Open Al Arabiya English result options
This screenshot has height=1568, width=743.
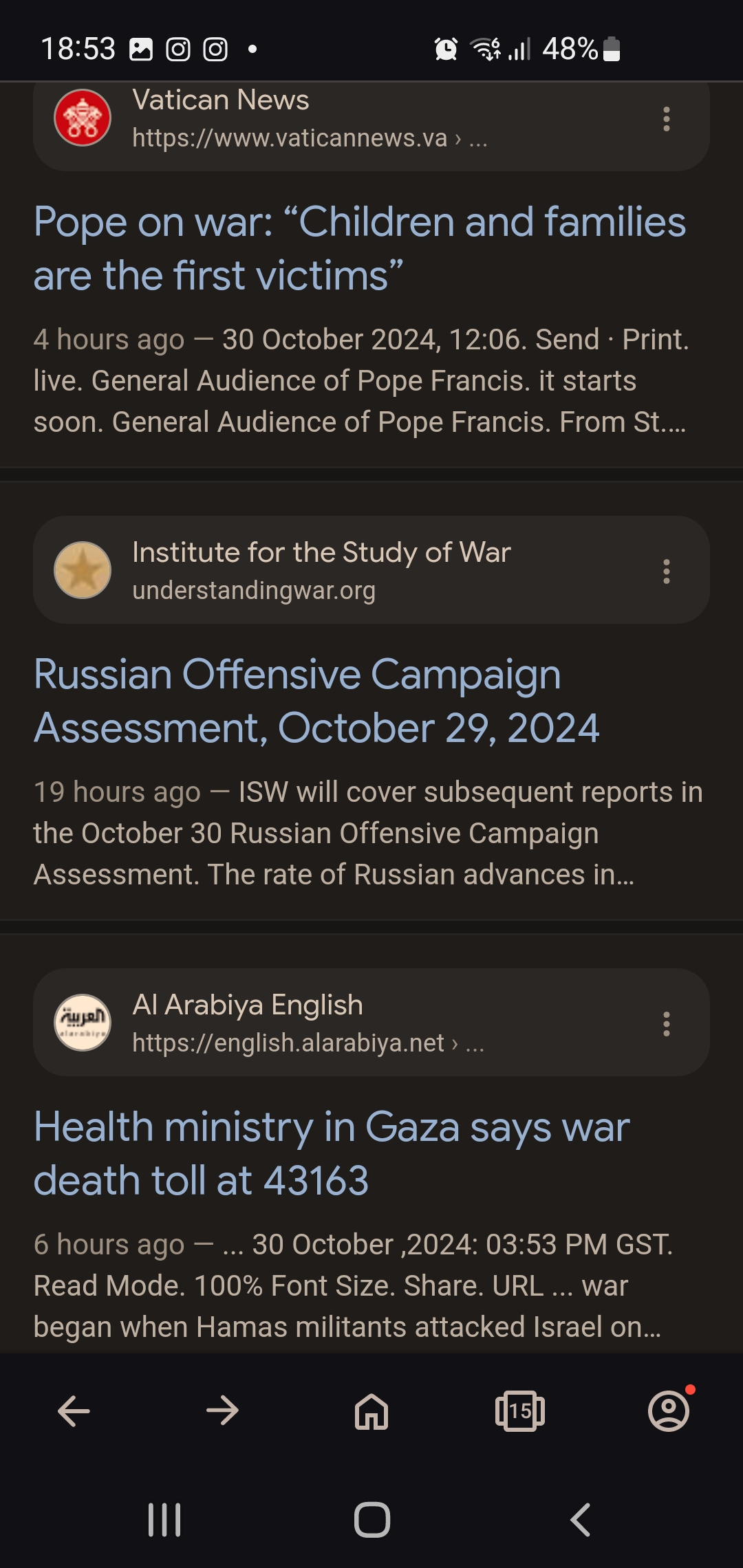pyautogui.click(x=666, y=1024)
